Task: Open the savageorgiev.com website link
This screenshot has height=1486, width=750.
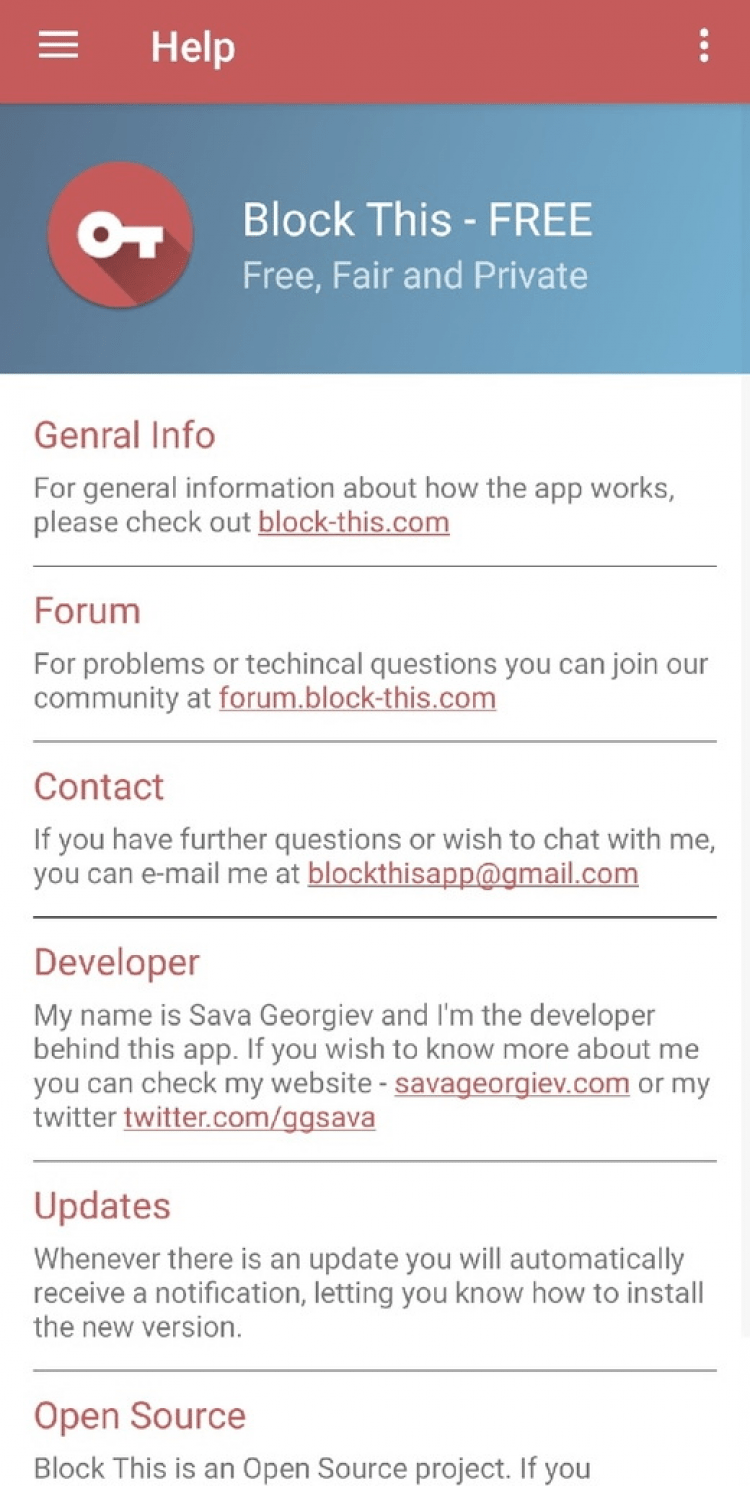Action: (x=511, y=1084)
